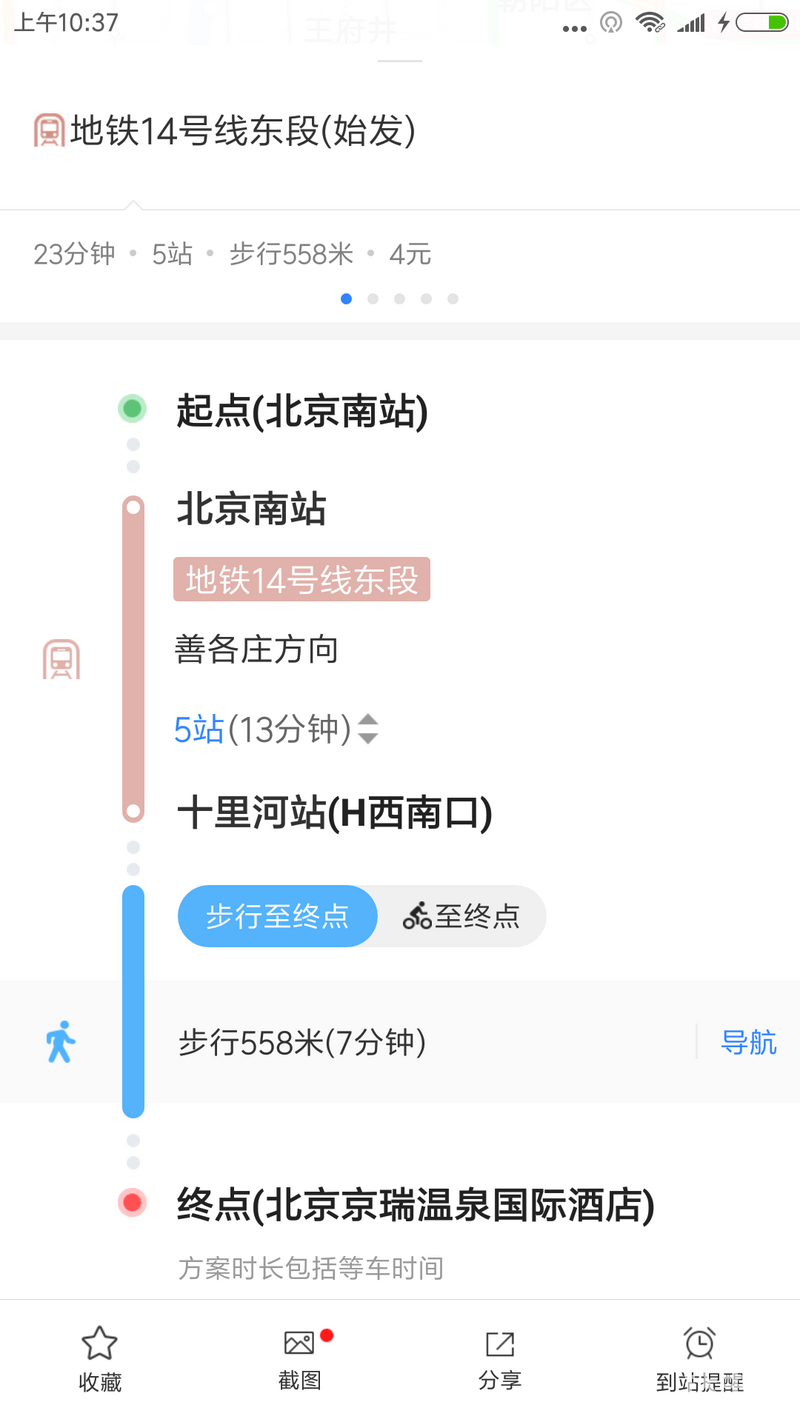The width and height of the screenshot is (800, 1422).
Task: Share this route via 分享
Action: (499, 1360)
